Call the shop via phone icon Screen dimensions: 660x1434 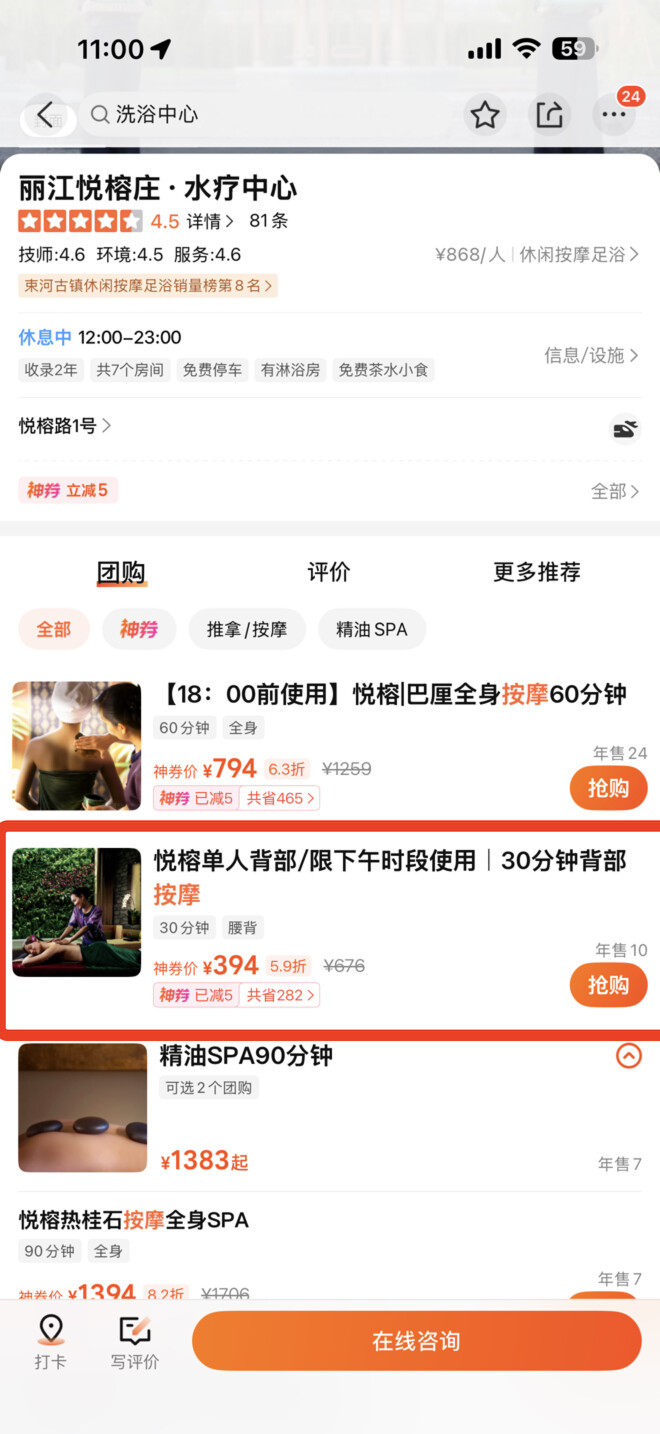pos(625,429)
